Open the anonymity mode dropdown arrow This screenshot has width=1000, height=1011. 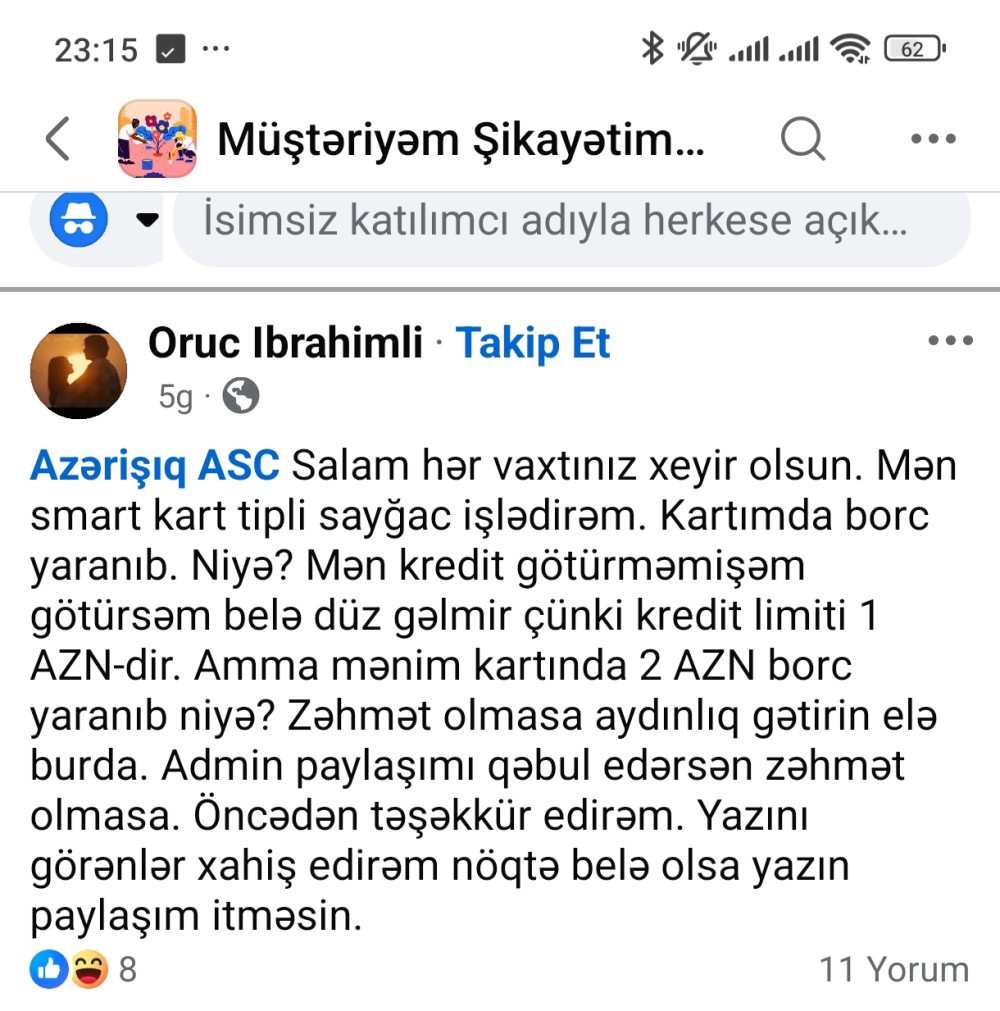pos(145,219)
